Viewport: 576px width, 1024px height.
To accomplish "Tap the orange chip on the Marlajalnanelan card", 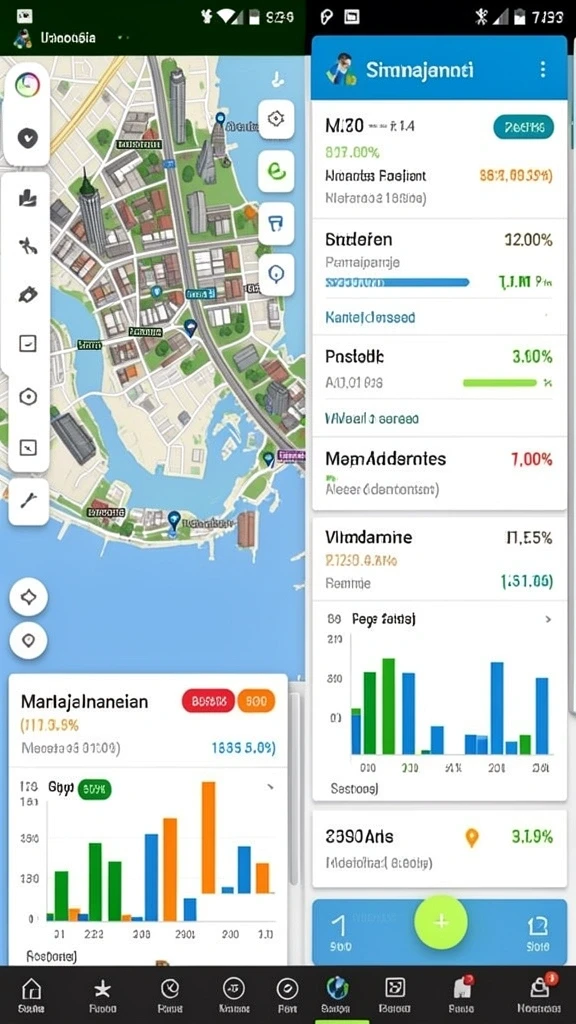I will coord(256,701).
